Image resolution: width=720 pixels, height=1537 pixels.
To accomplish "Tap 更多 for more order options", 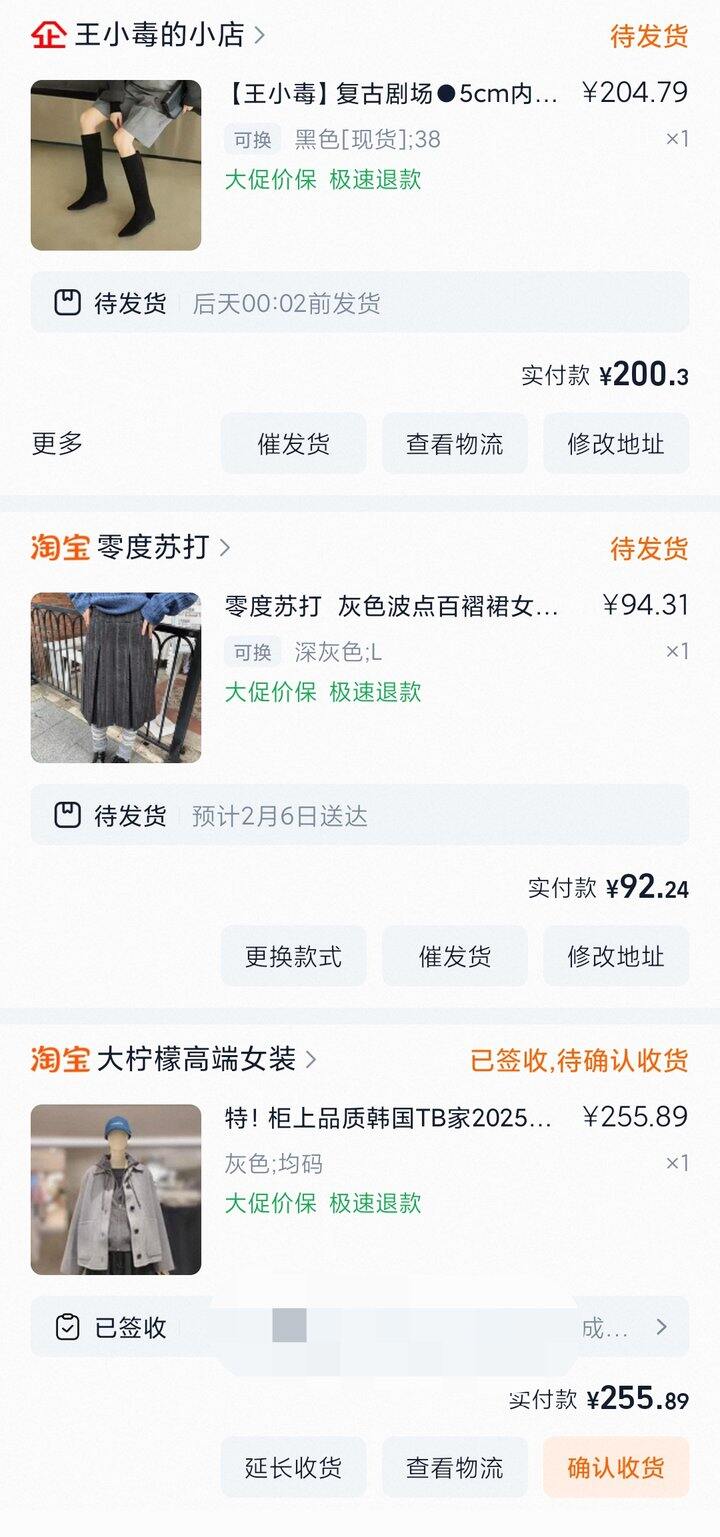I will coord(57,443).
